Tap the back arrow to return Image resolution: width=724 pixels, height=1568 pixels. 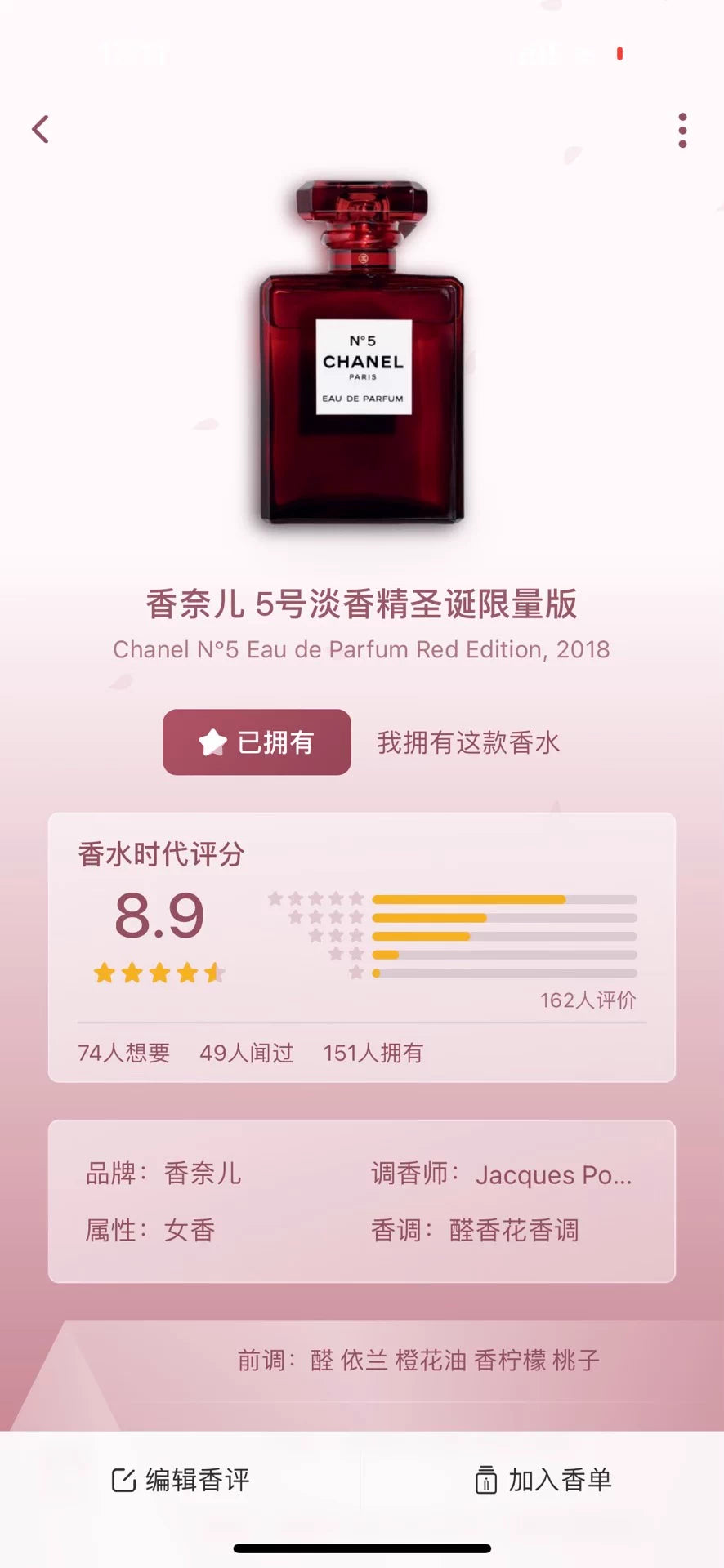tap(41, 128)
